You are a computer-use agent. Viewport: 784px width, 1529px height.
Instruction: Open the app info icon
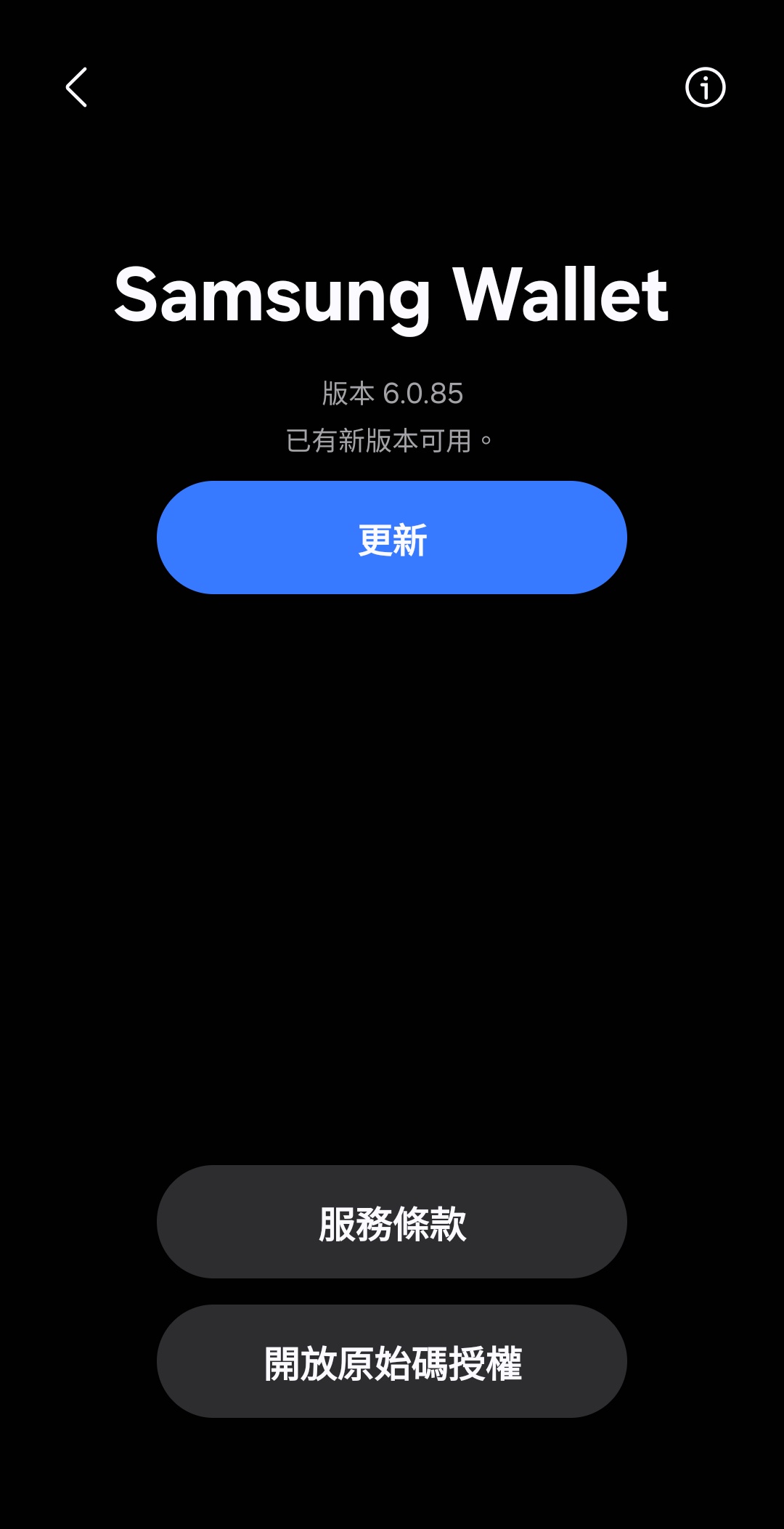705,88
